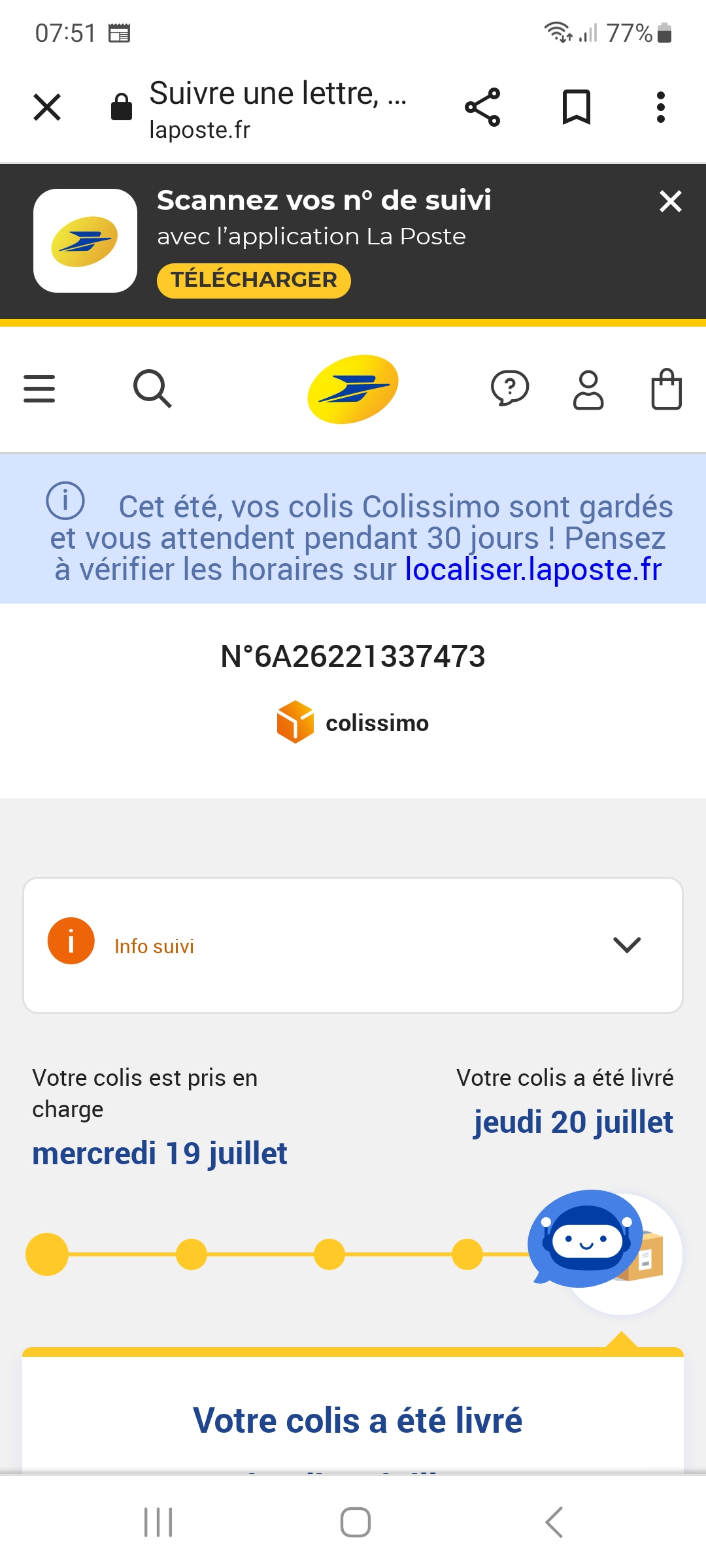Viewport: 706px width, 1568px height.
Task: Open the shopping bag cart
Action: coord(667,389)
